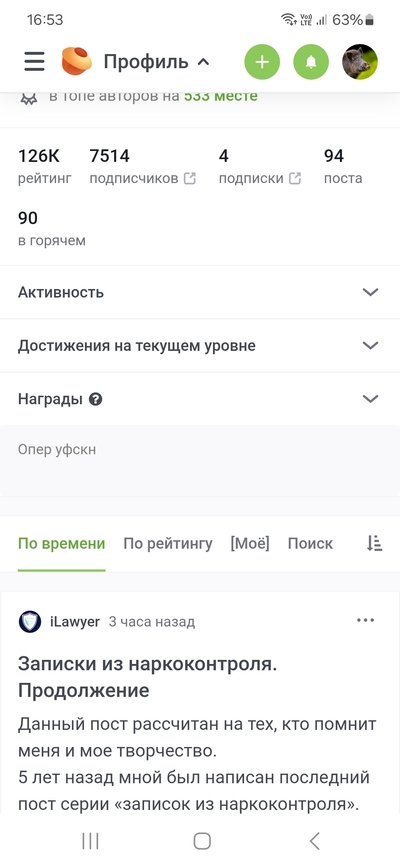Expand the Активность section

pos(200,292)
